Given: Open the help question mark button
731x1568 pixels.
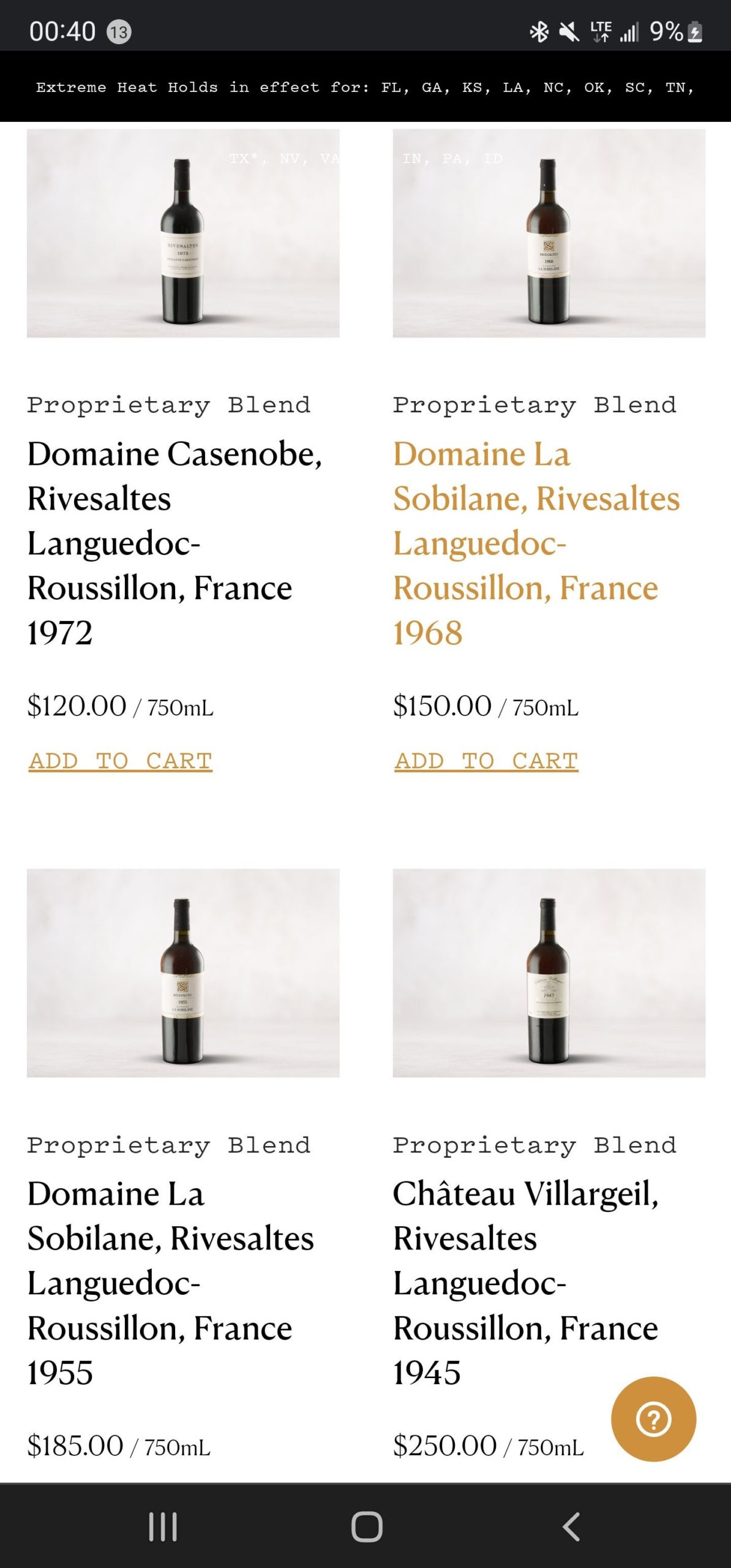Looking at the screenshot, I should (653, 1419).
